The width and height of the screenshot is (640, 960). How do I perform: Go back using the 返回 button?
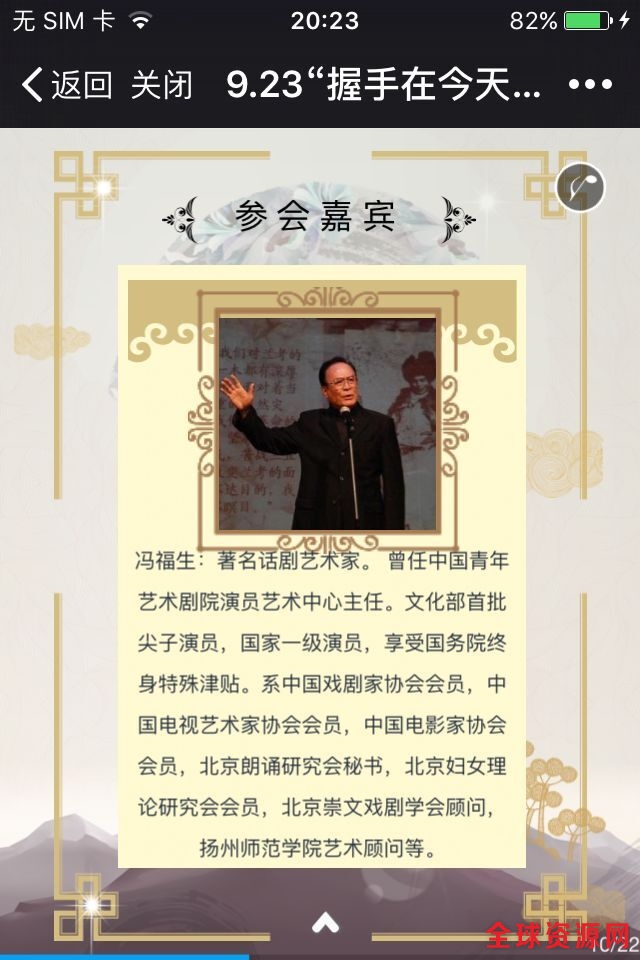[67, 86]
